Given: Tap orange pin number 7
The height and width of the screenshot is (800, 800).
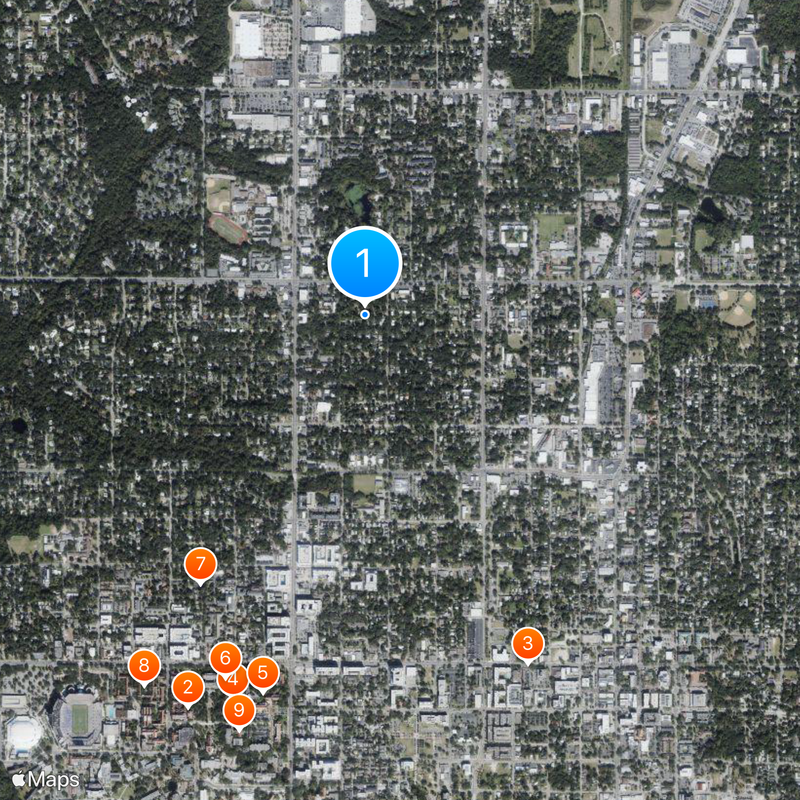Looking at the screenshot, I should coord(200,565).
